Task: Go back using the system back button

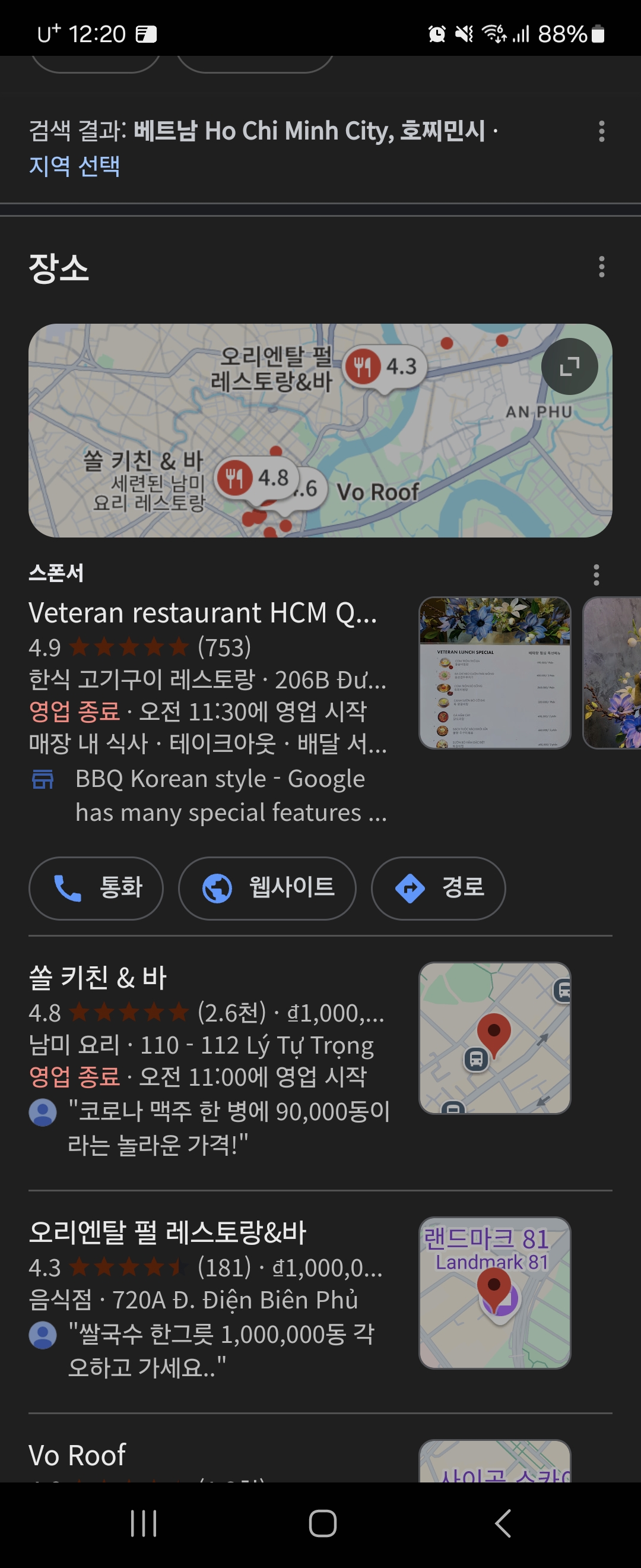Action: [502, 1523]
